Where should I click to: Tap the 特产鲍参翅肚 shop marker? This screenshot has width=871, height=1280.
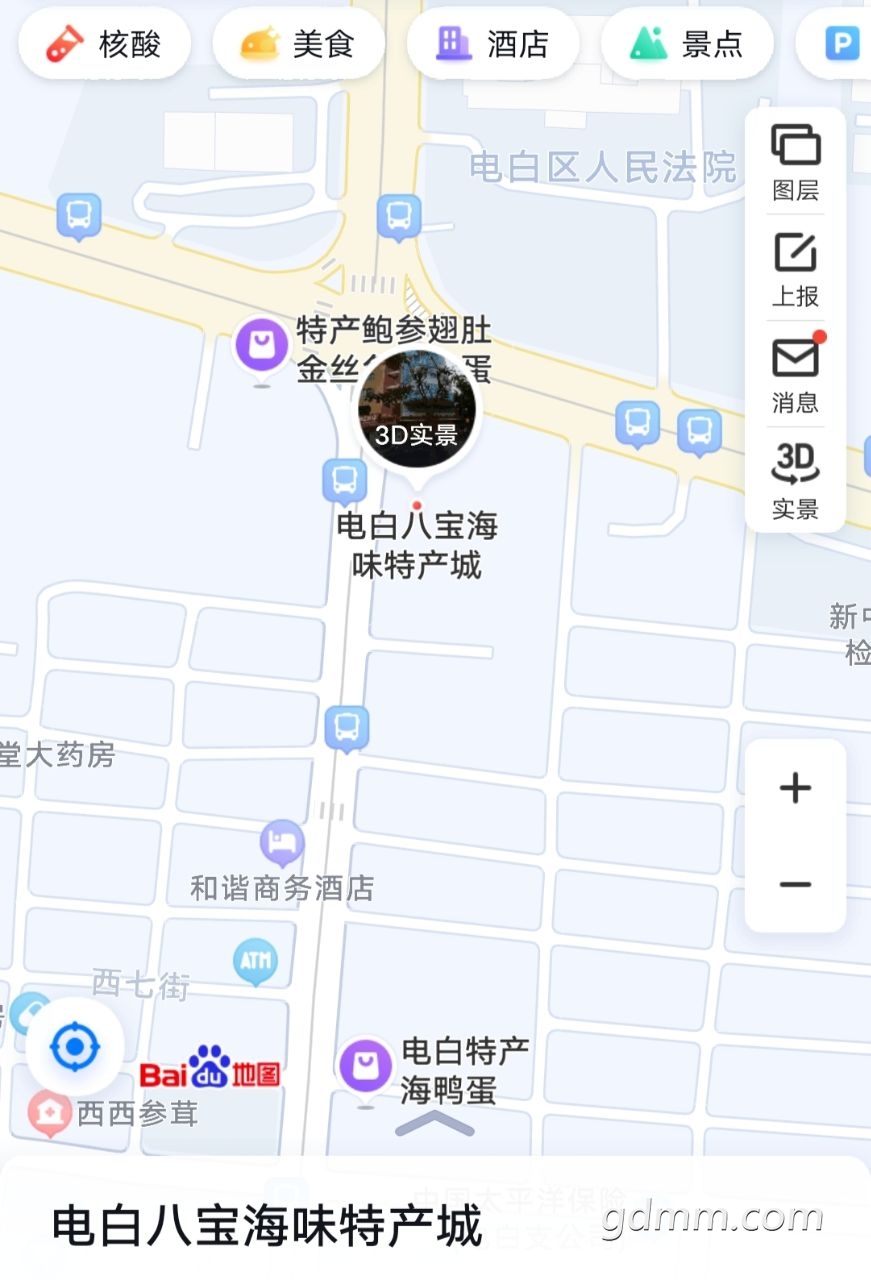click(262, 345)
